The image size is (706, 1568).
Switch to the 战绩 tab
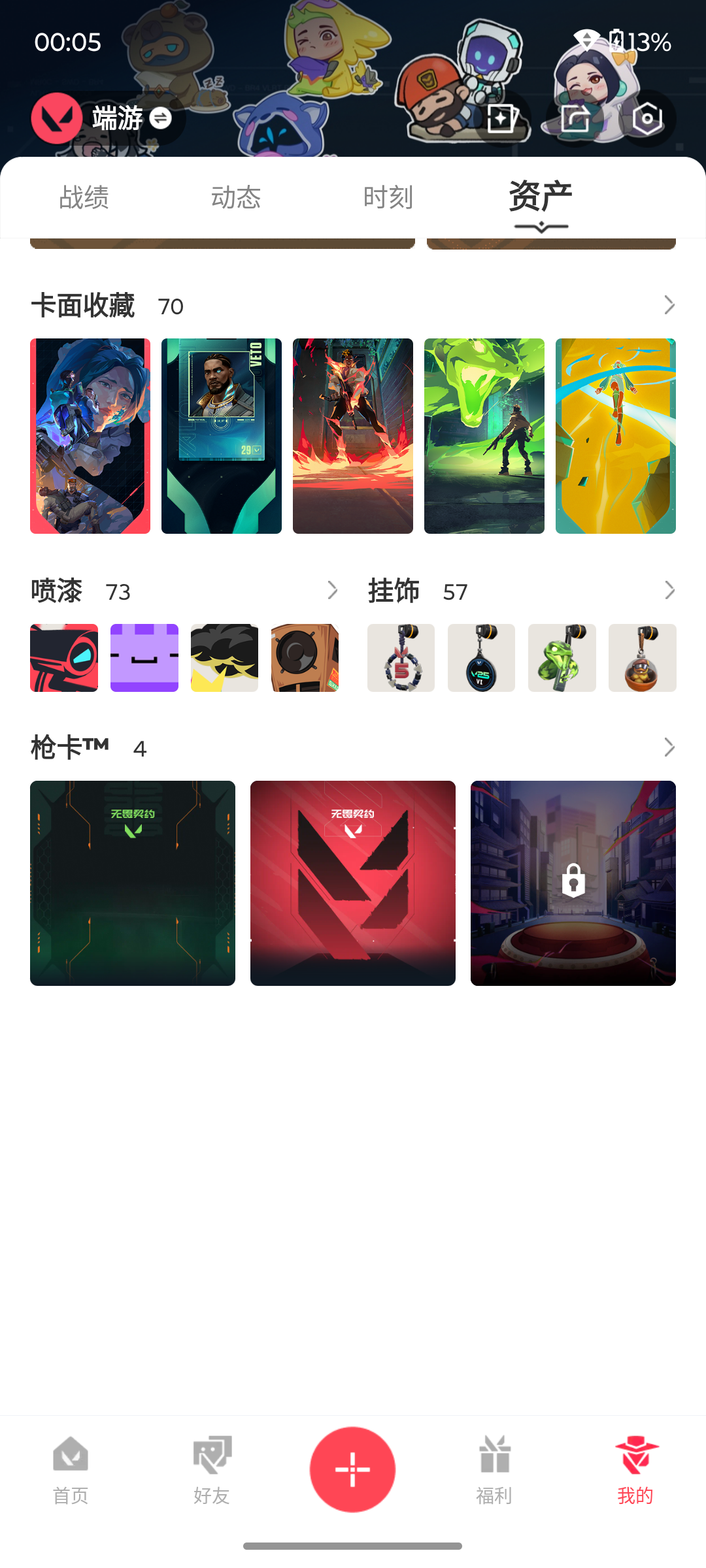[84, 197]
